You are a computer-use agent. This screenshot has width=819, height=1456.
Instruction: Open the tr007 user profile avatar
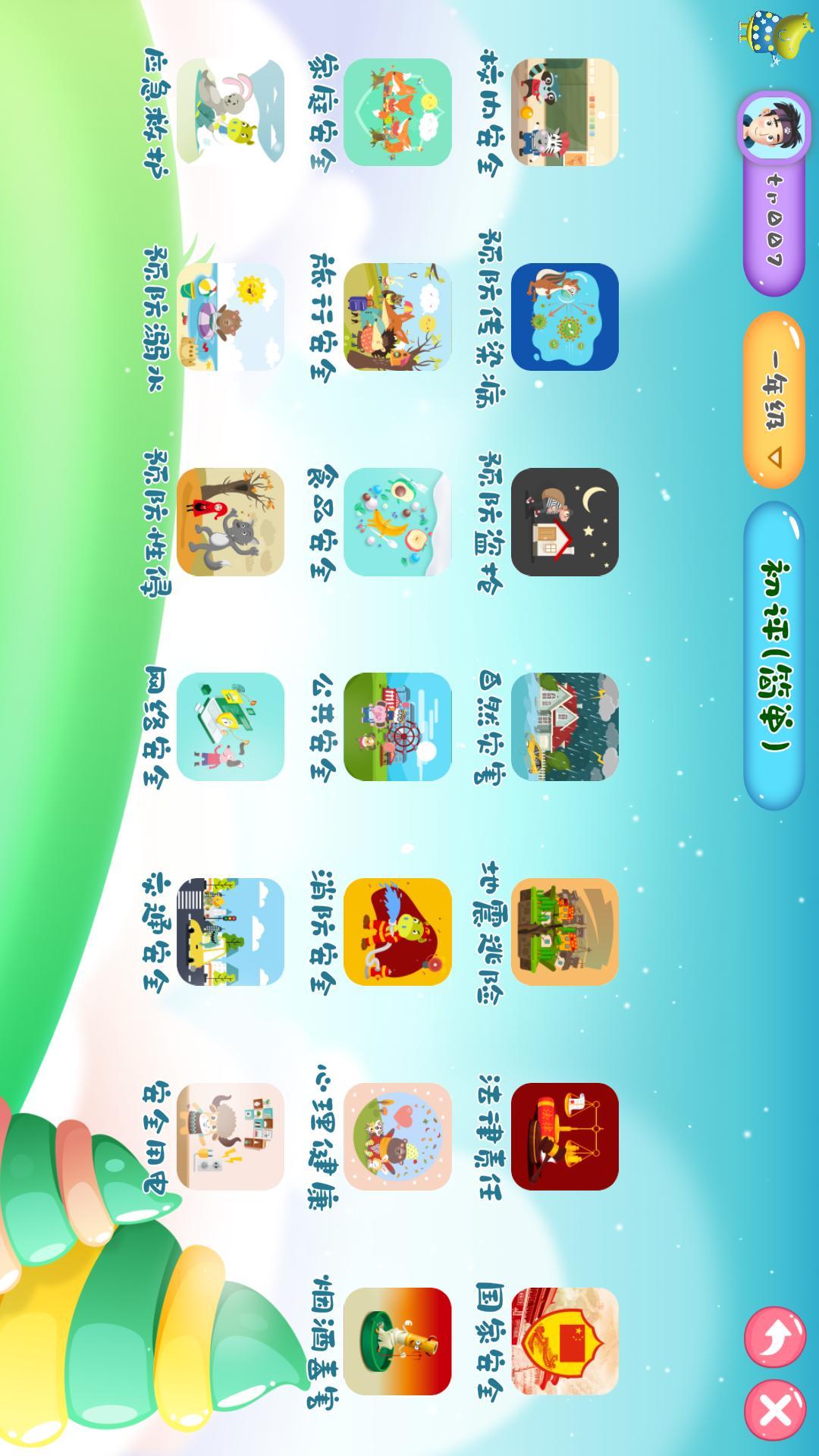coord(773,127)
